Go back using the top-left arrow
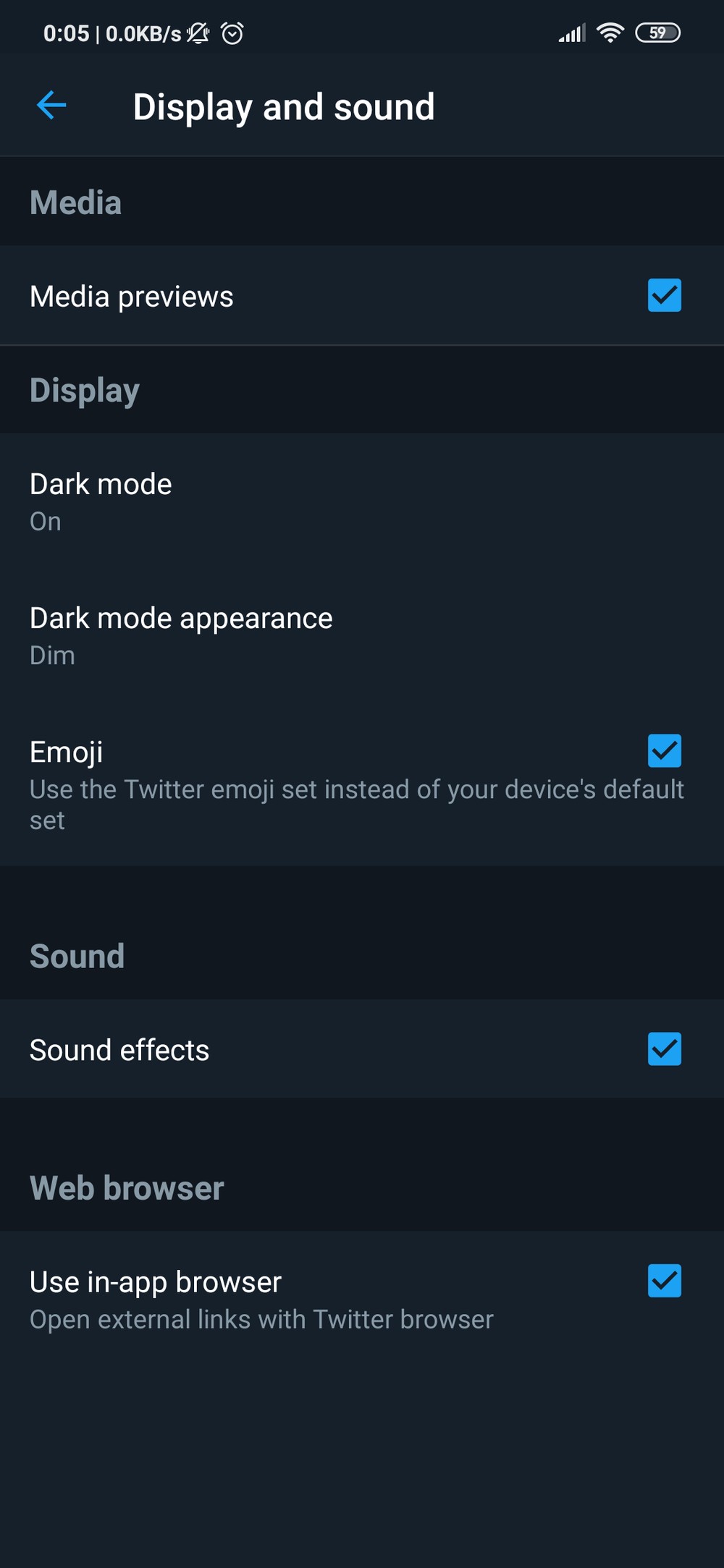The width and height of the screenshot is (724, 1568). point(51,106)
